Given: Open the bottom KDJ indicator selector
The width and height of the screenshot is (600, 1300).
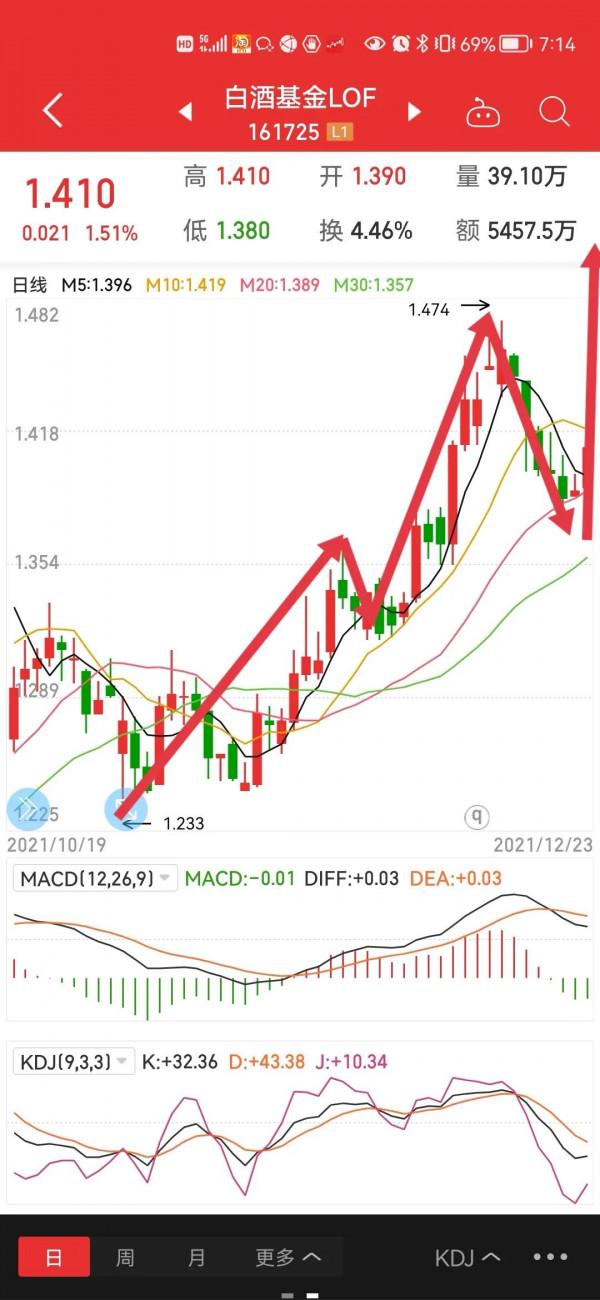Looking at the screenshot, I should coord(467,1257).
